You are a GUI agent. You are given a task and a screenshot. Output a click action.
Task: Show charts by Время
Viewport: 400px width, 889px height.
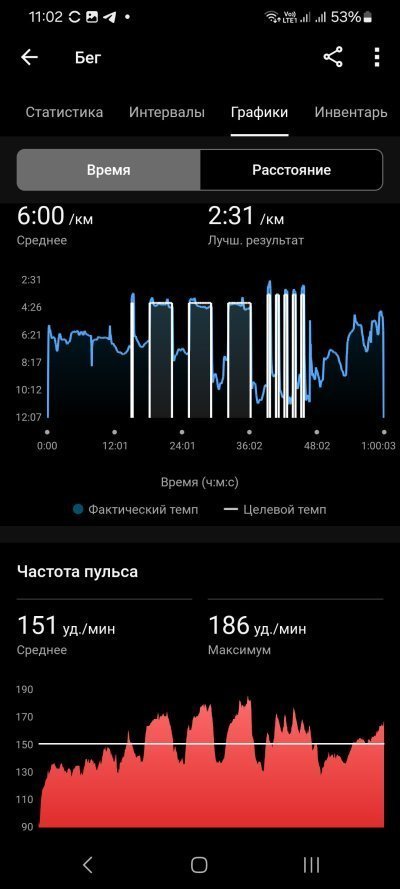coord(109,170)
